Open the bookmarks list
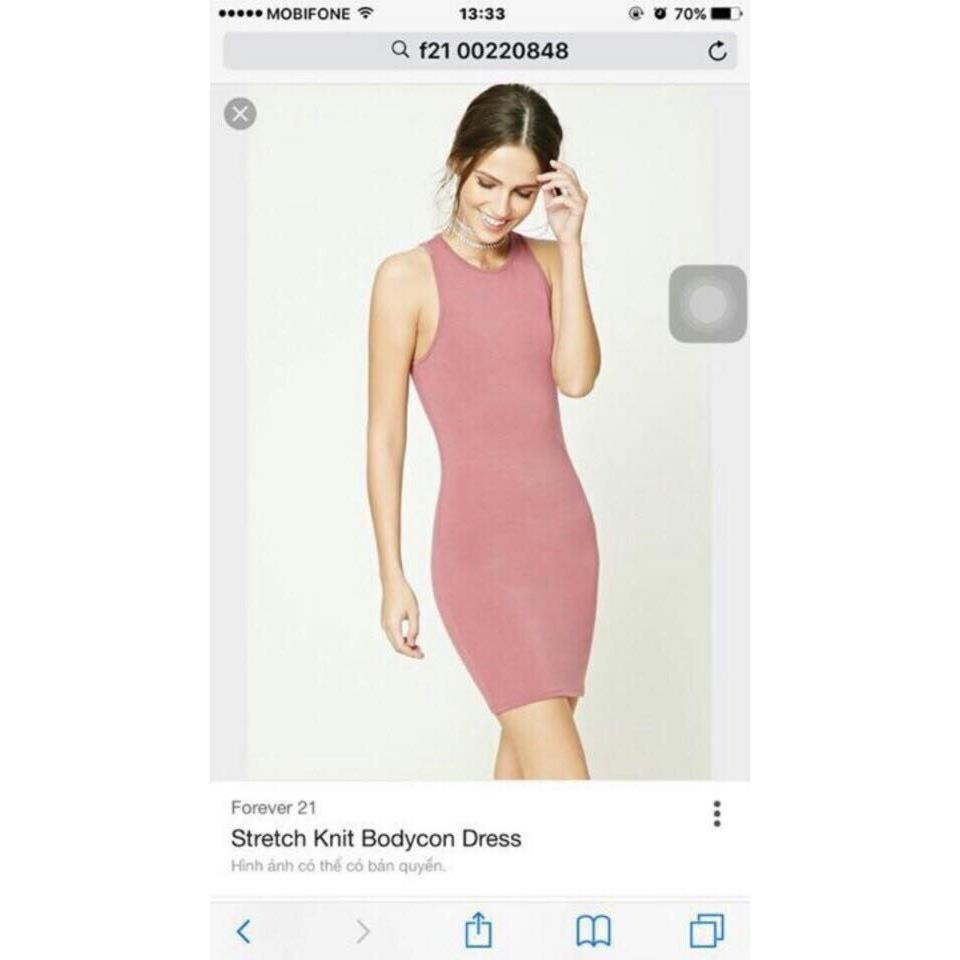960x960 pixels. [x=593, y=932]
